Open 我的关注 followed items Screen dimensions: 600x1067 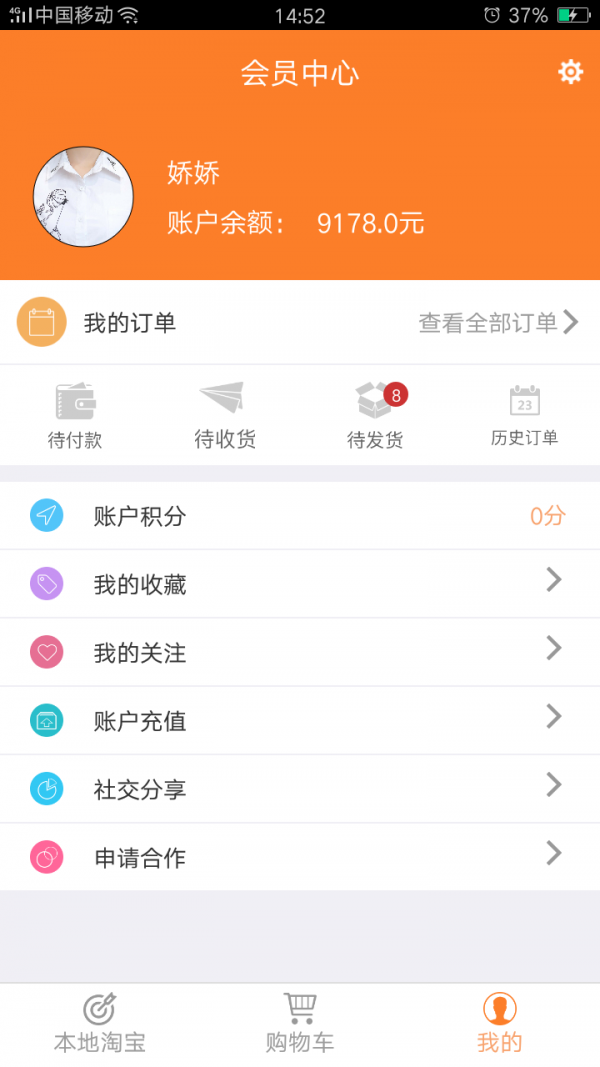(300, 652)
